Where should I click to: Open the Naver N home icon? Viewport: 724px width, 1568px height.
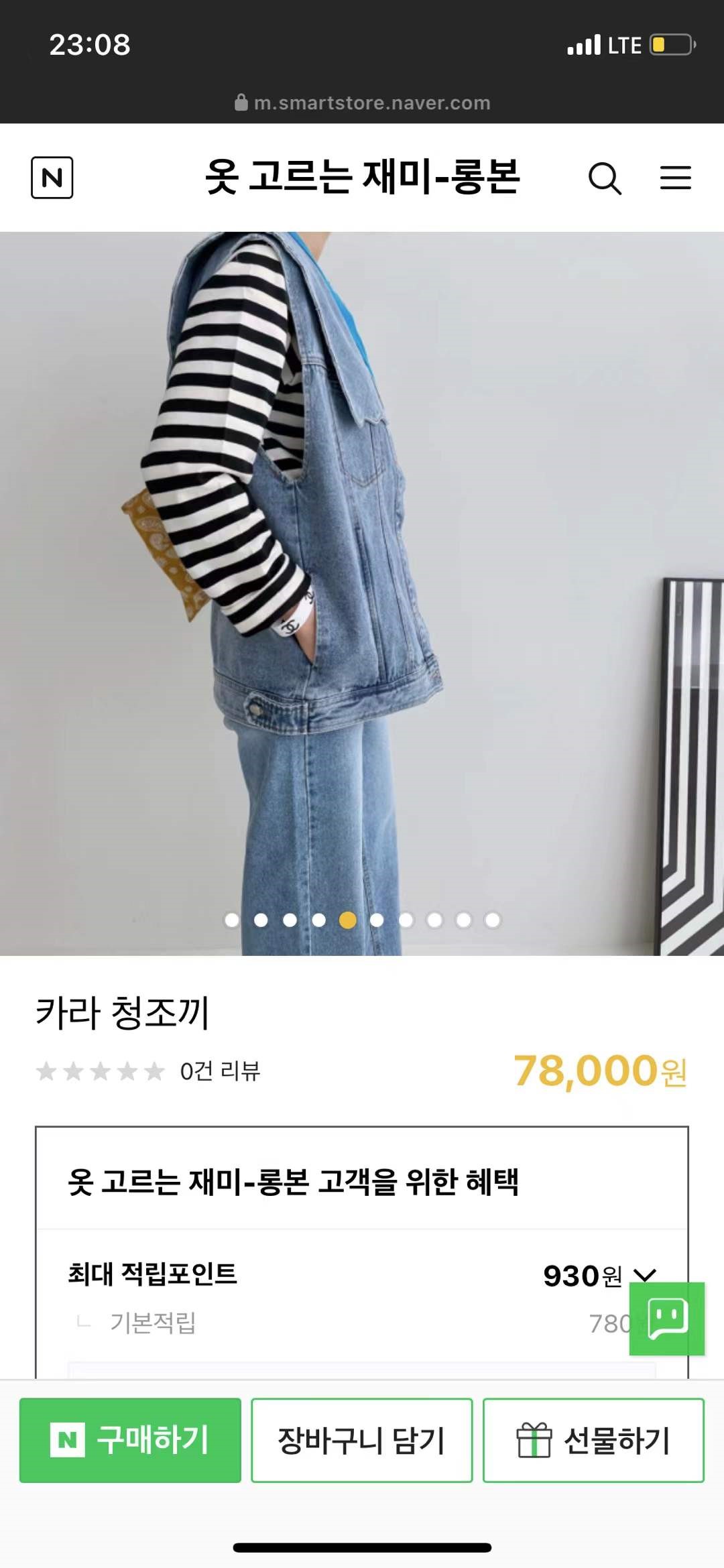52,178
